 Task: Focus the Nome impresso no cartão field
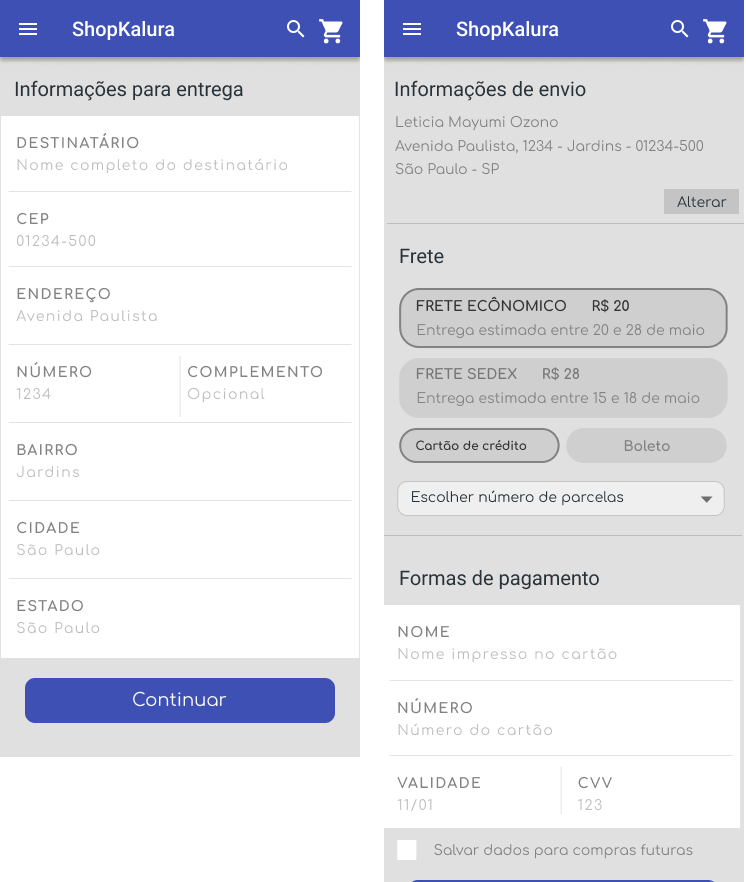pyautogui.click(x=507, y=654)
